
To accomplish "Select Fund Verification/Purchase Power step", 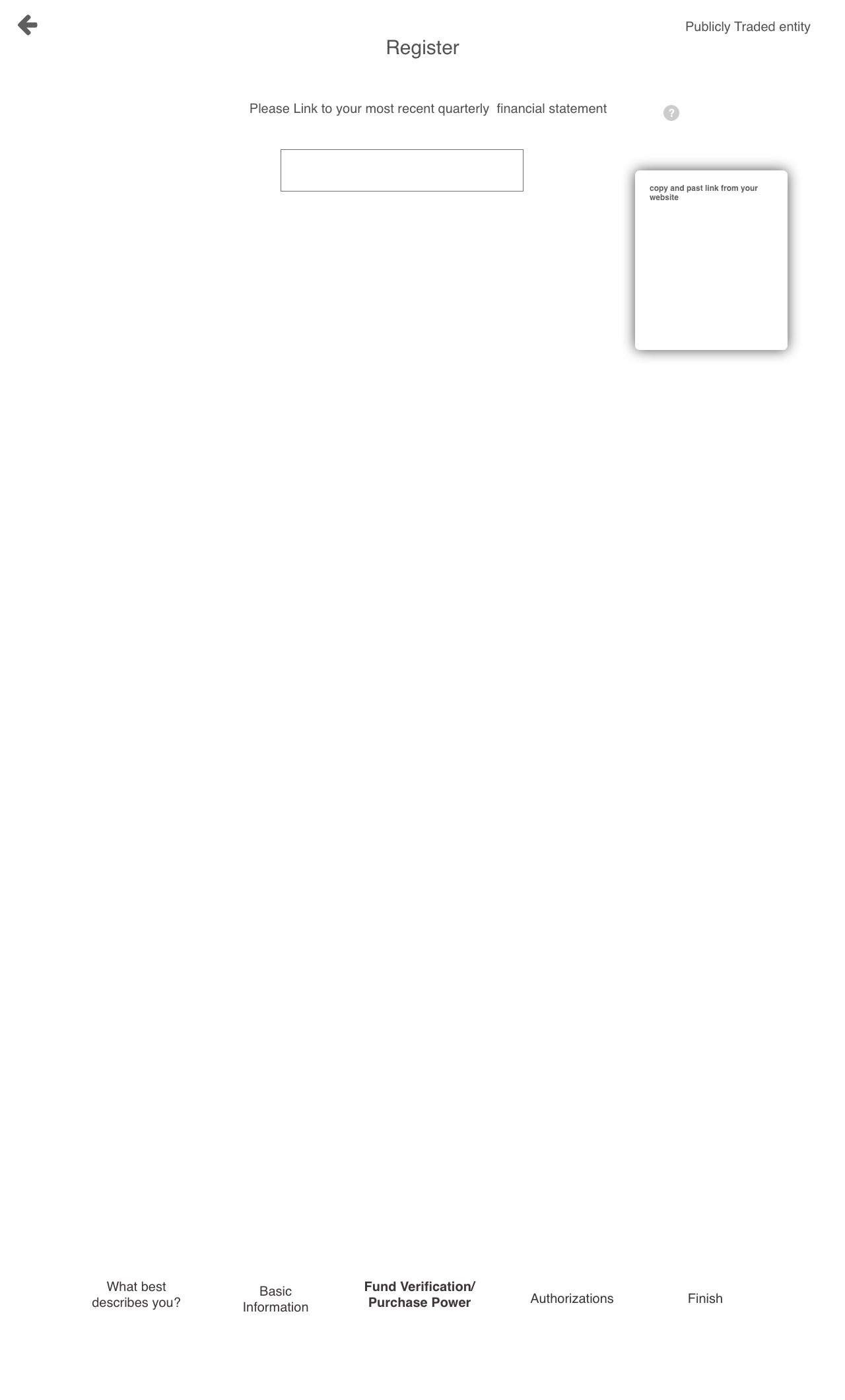I will 419,1294.
